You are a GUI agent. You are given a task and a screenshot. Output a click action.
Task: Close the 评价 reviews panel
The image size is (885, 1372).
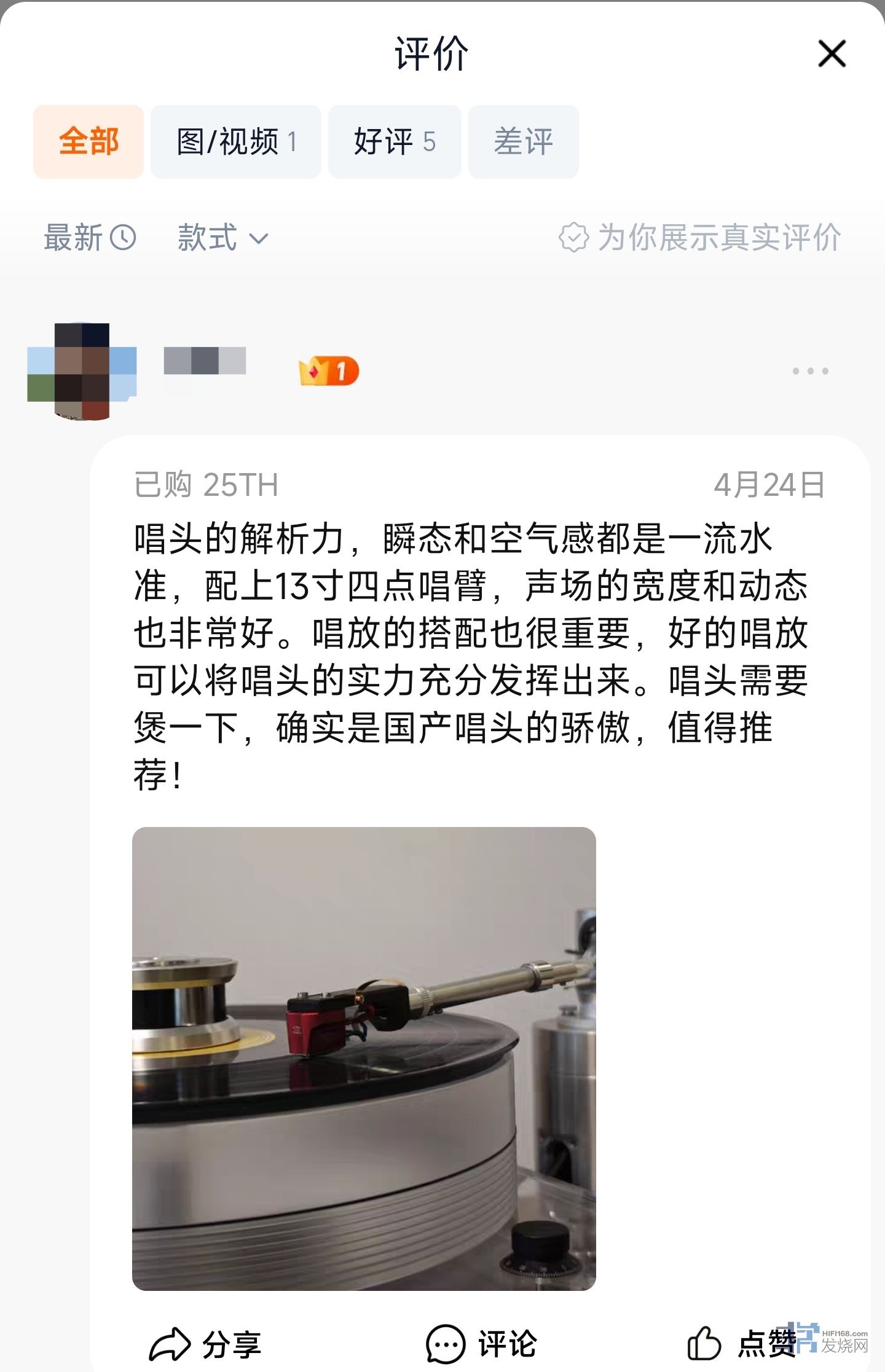click(832, 54)
